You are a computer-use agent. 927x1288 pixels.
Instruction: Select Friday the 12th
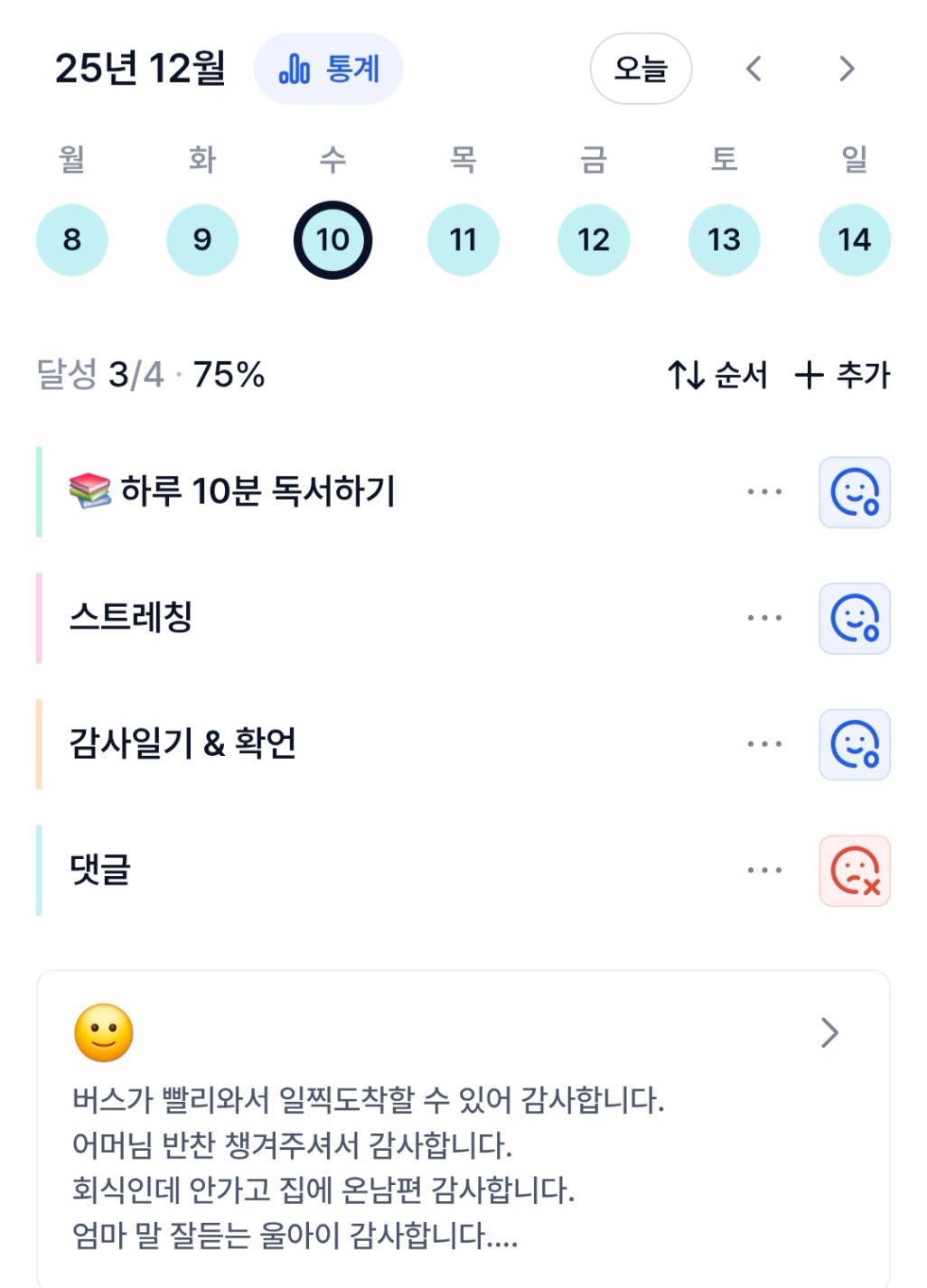coord(594,239)
